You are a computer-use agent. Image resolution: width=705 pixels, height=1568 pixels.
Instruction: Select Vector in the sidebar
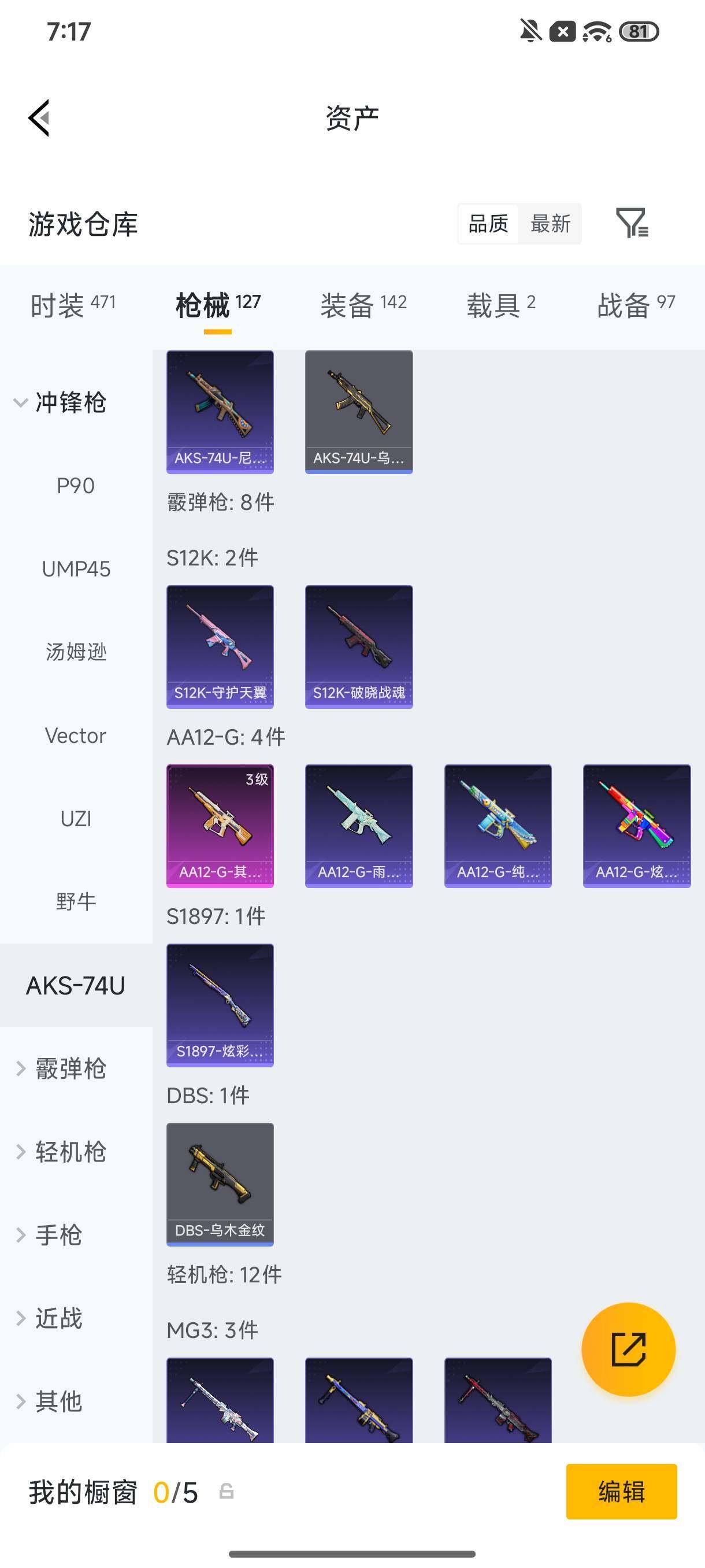[x=76, y=735]
